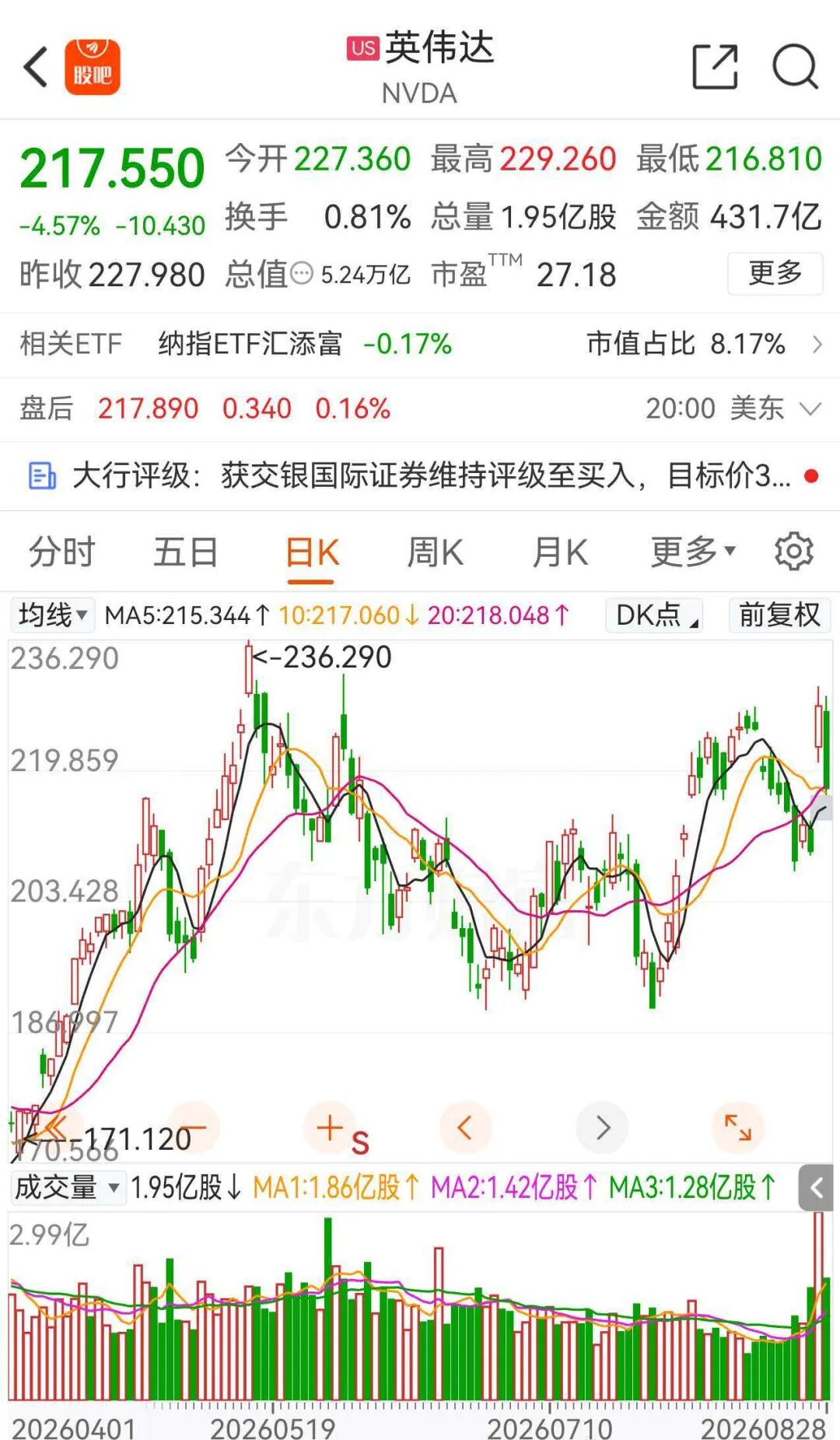The height and width of the screenshot is (1440, 840).
Task: Expand the 盘后 after-hours row
Action: [810, 409]
